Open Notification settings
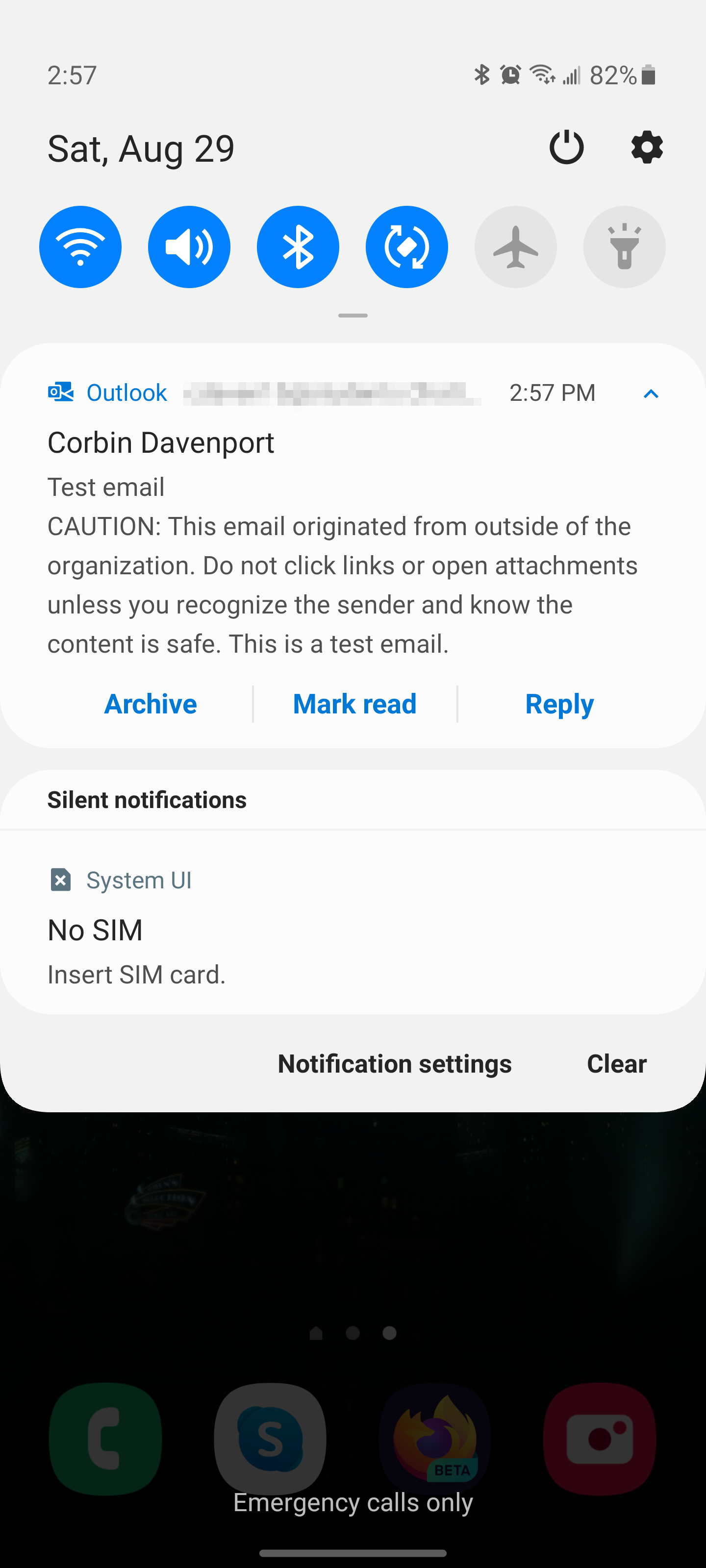This screenshot has height=1568, width=706. click(395, 1063)
